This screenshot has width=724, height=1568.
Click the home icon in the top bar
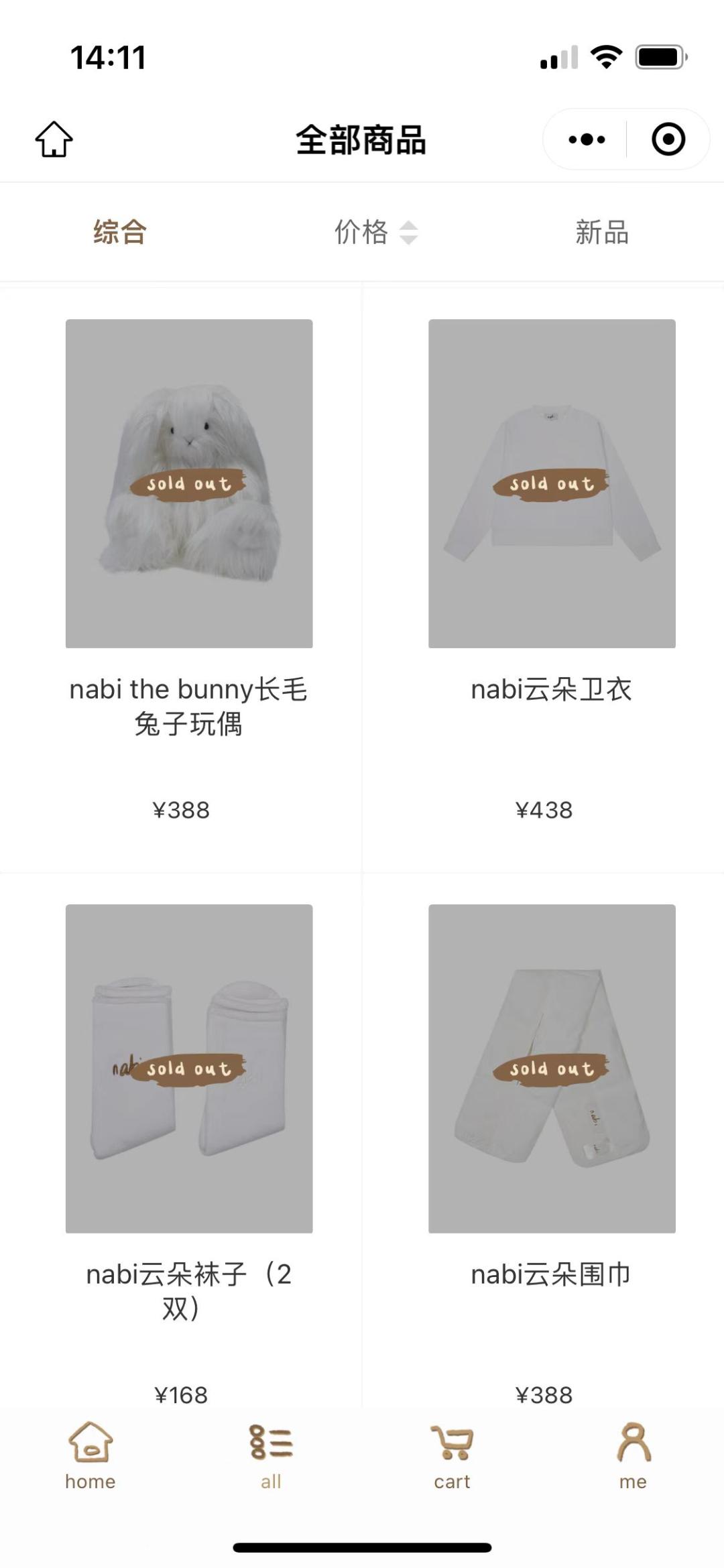[x=54, y=139]
